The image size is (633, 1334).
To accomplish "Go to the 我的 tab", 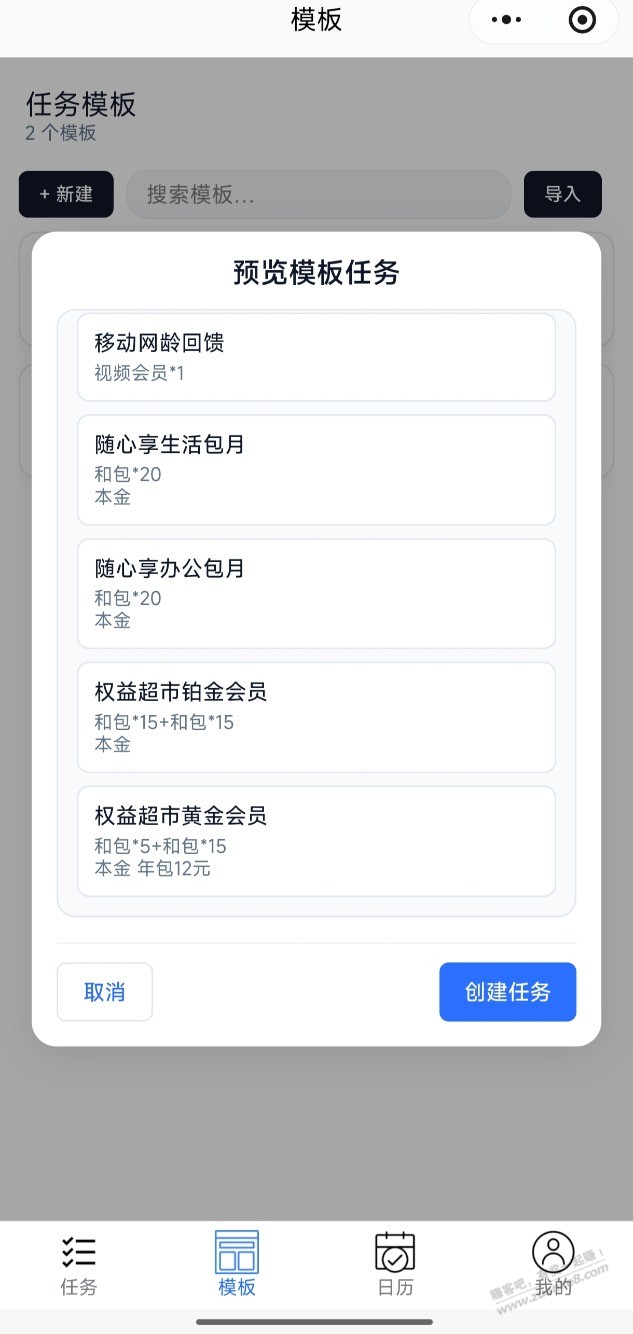I will tap(553, 1265).
